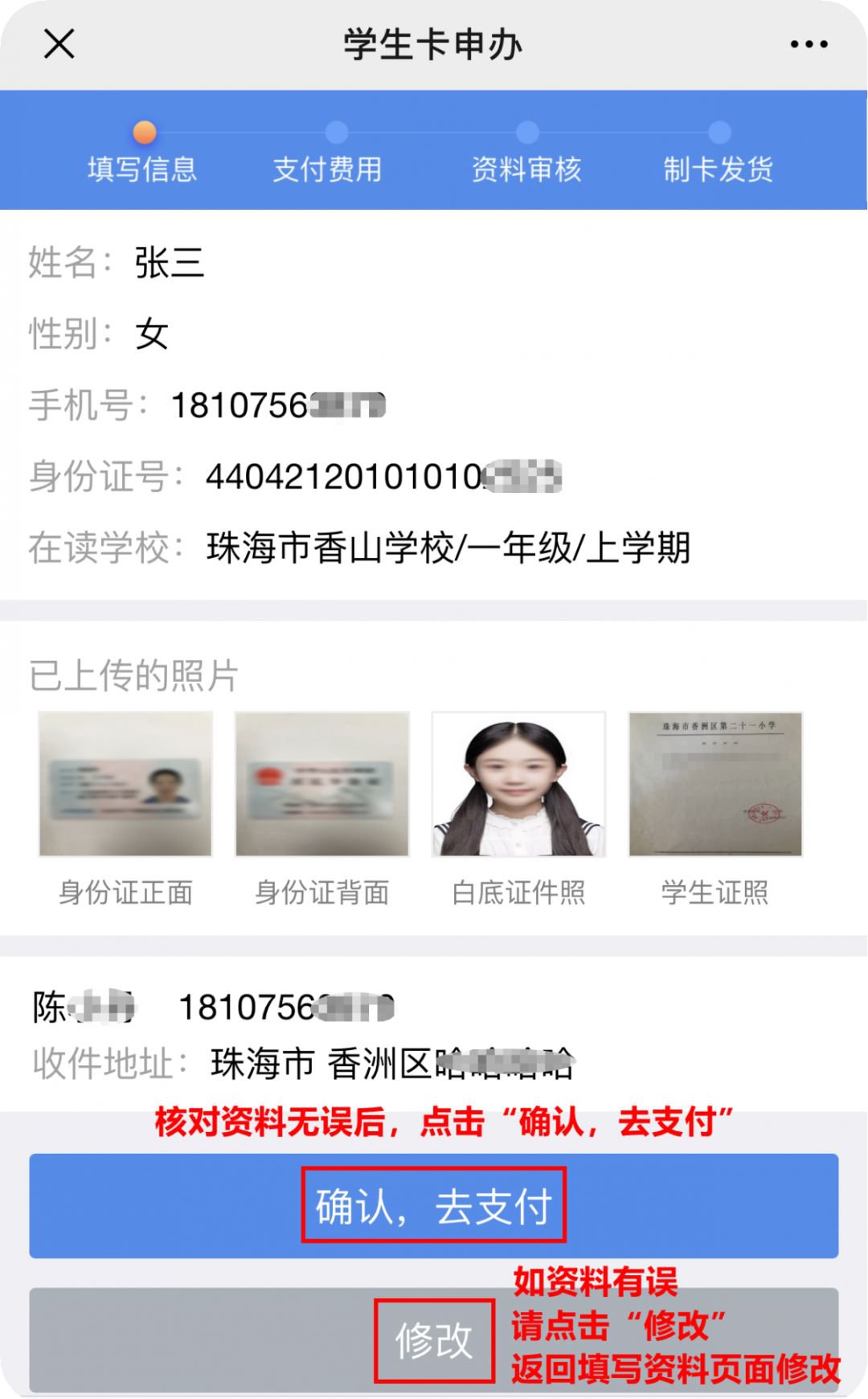Confirm info and go to payment
The image size is (868, 1399).
pos(434,1205)
